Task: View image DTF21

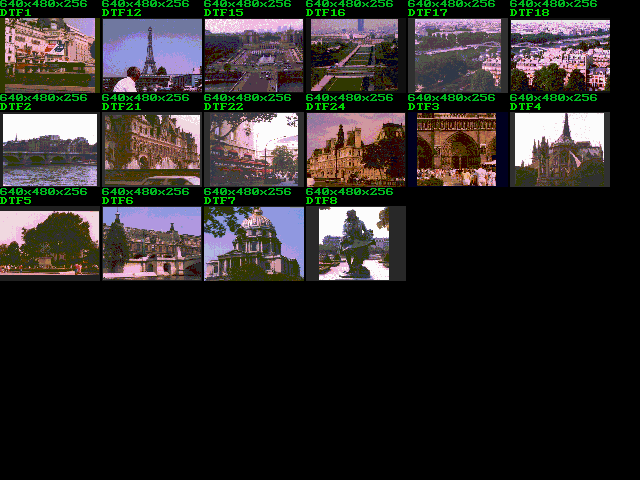Action: tap(152, 149)
